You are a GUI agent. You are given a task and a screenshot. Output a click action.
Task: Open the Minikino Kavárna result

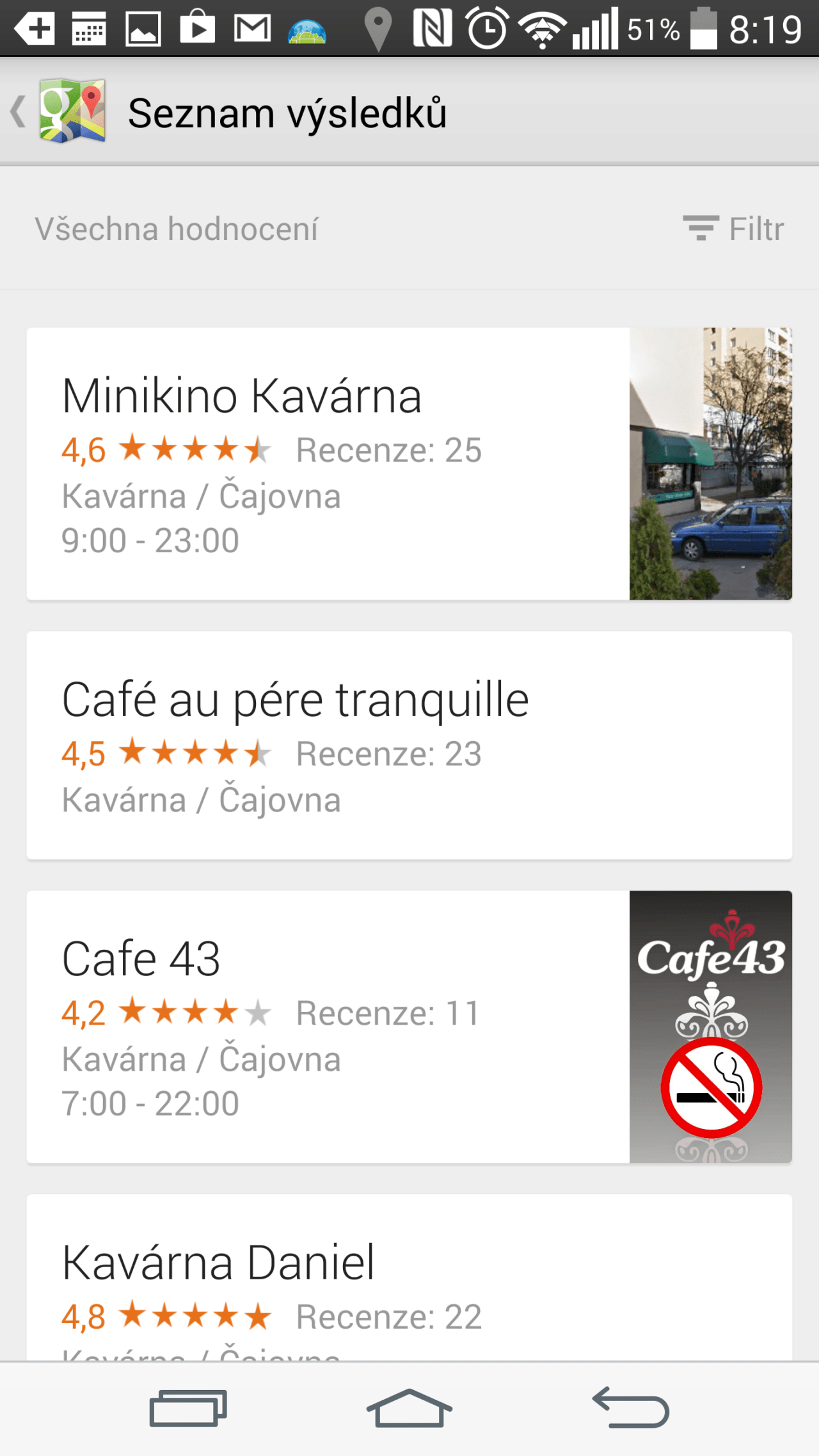coord(409,463)
